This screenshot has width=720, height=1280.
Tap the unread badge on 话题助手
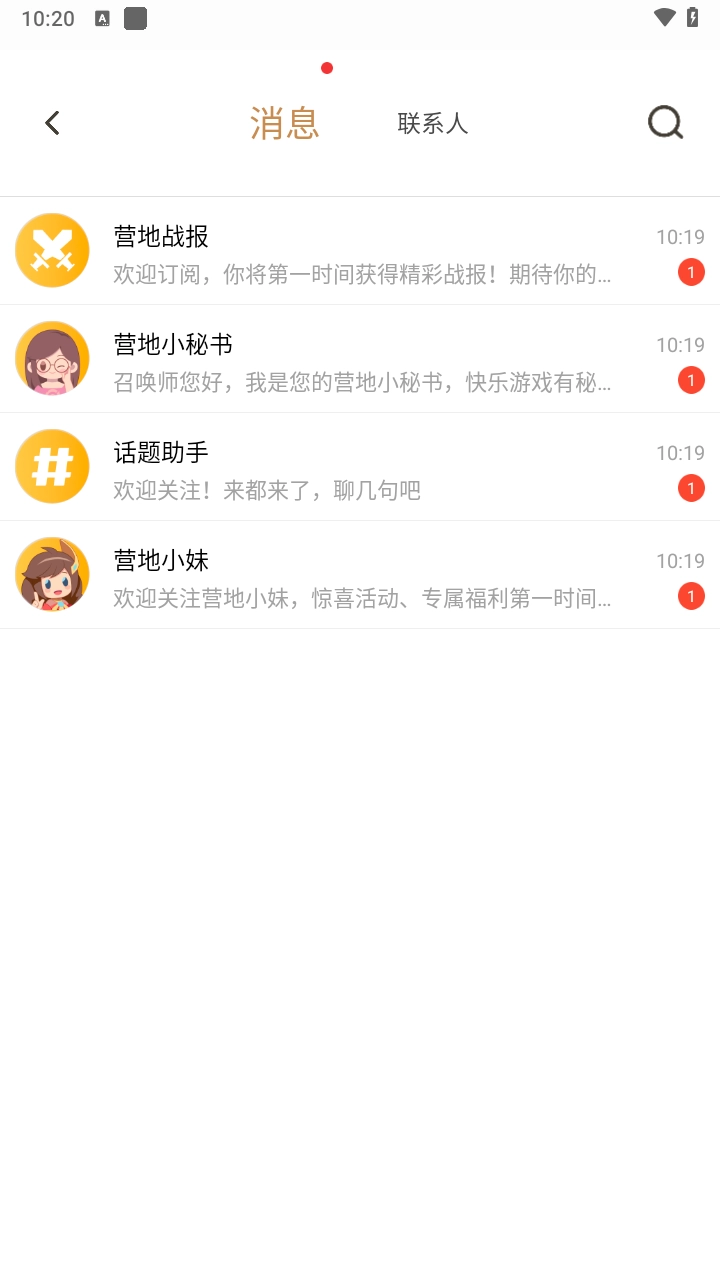690,487
